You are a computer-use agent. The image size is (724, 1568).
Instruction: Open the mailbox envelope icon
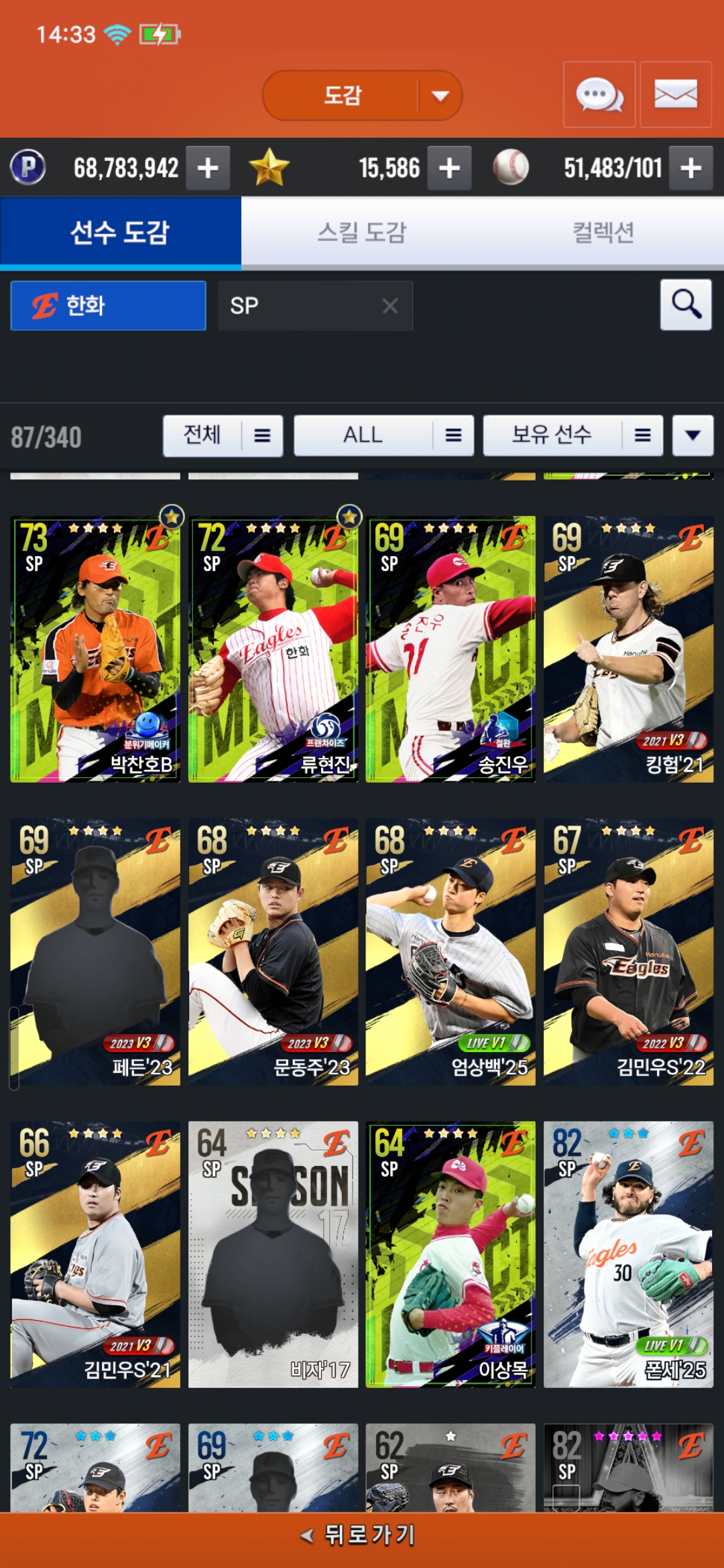675,94
